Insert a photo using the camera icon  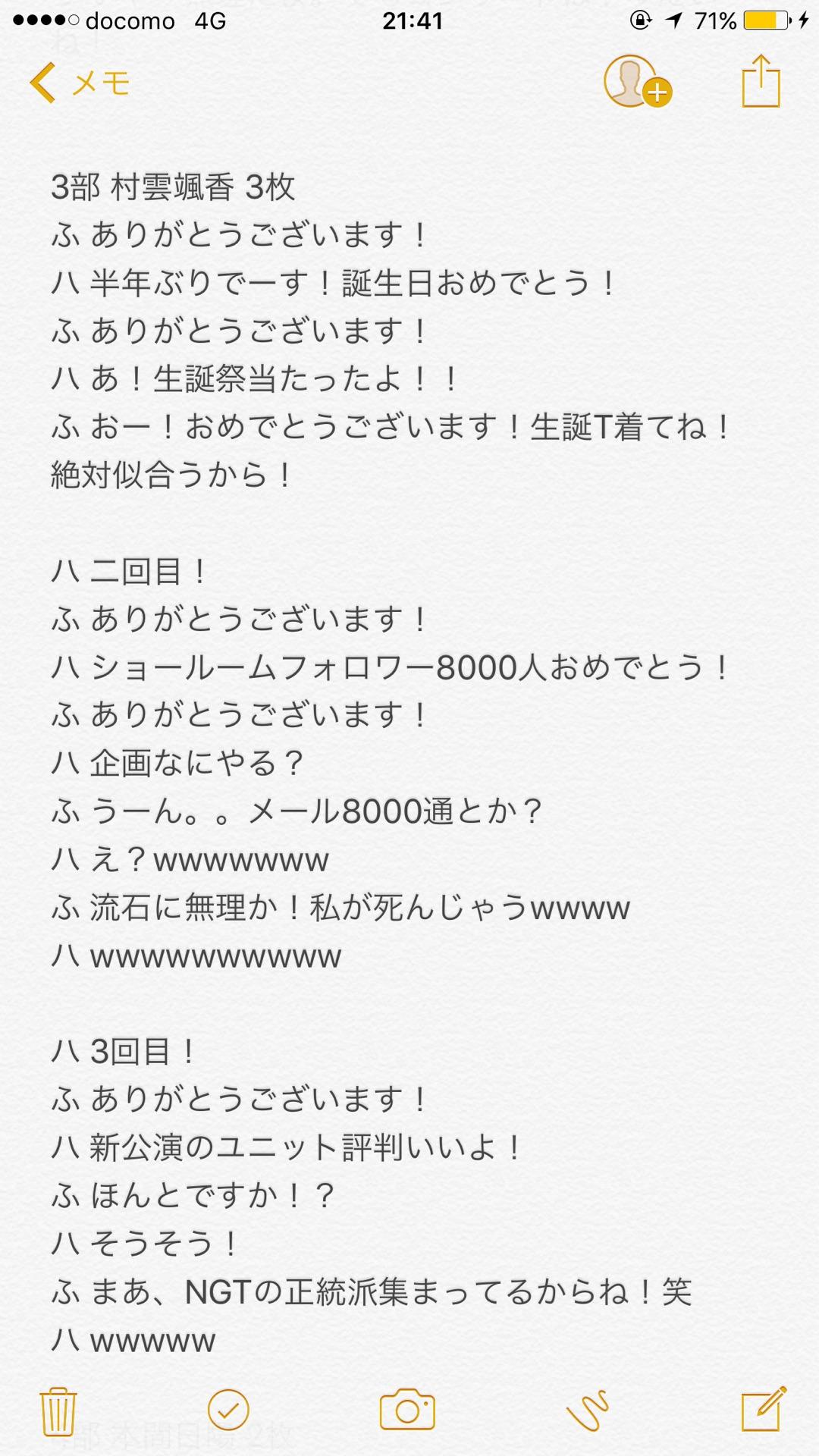click(407, 1410)
